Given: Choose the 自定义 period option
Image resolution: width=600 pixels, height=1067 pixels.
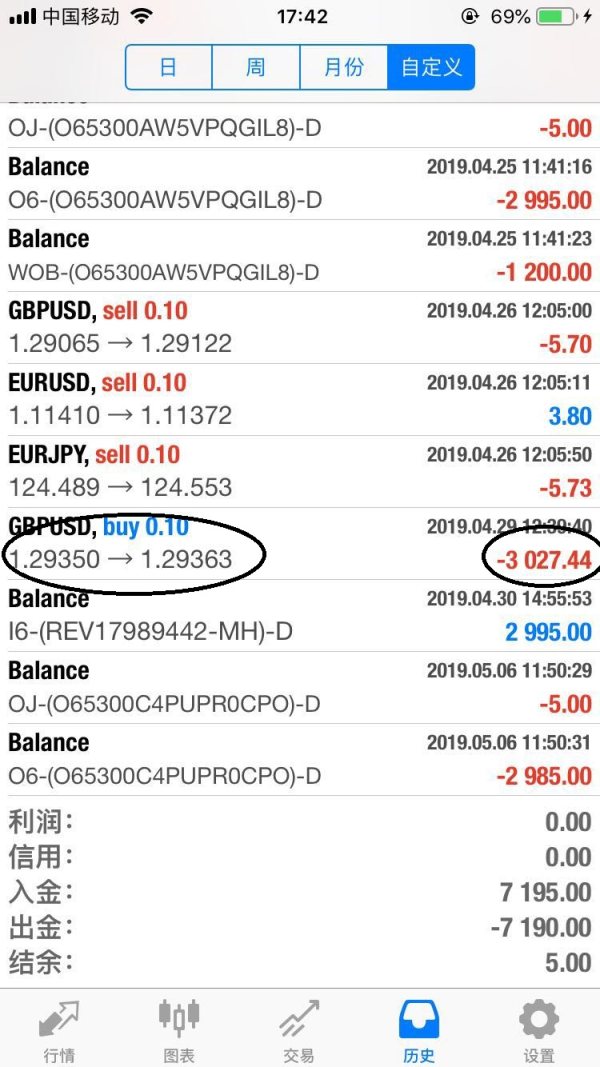Looking at the screenshot, I should [x=431, y=68].
